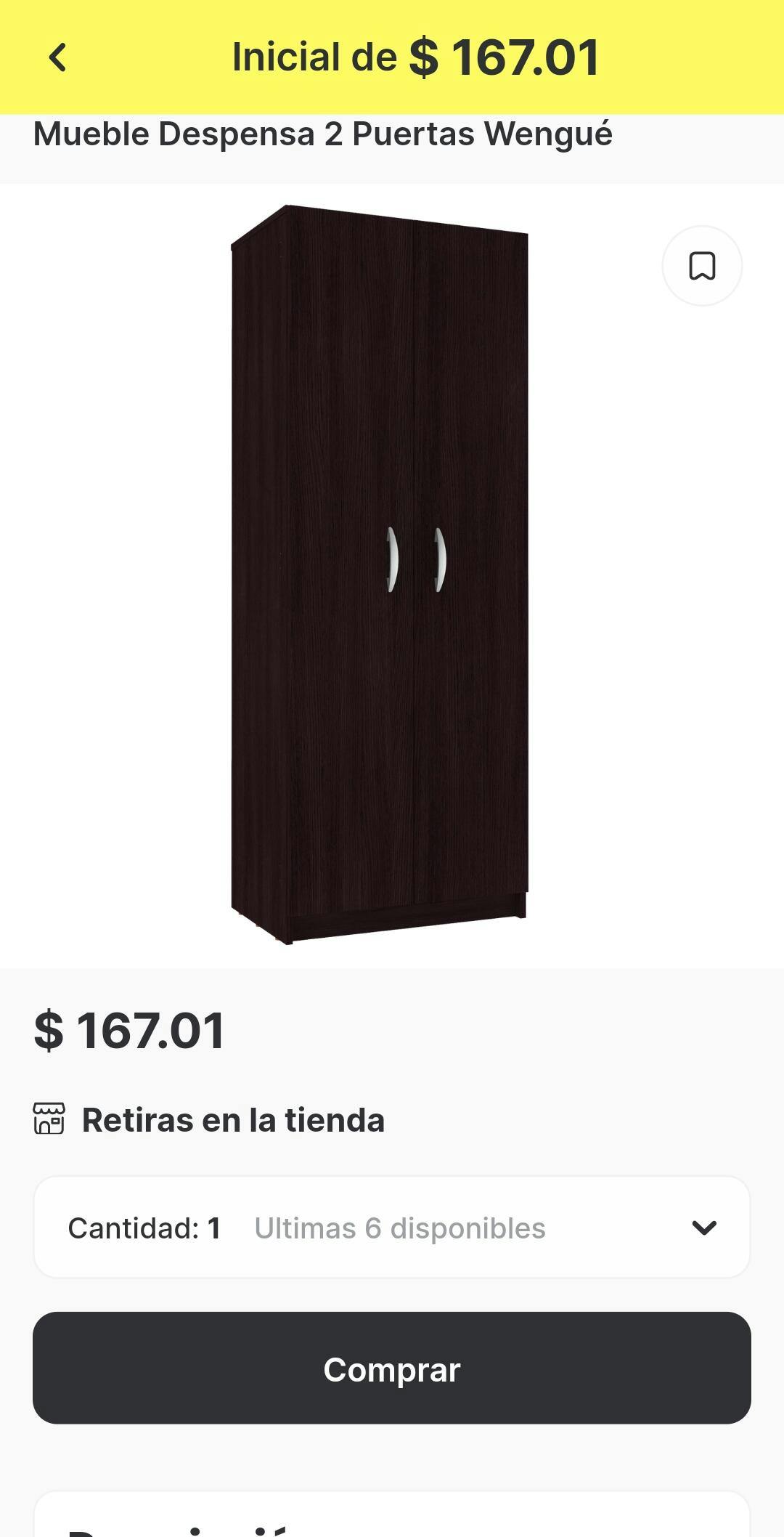Bookmark this Mueble Despensa product
The image size is (784, 1537).
(x=702, y=266)
